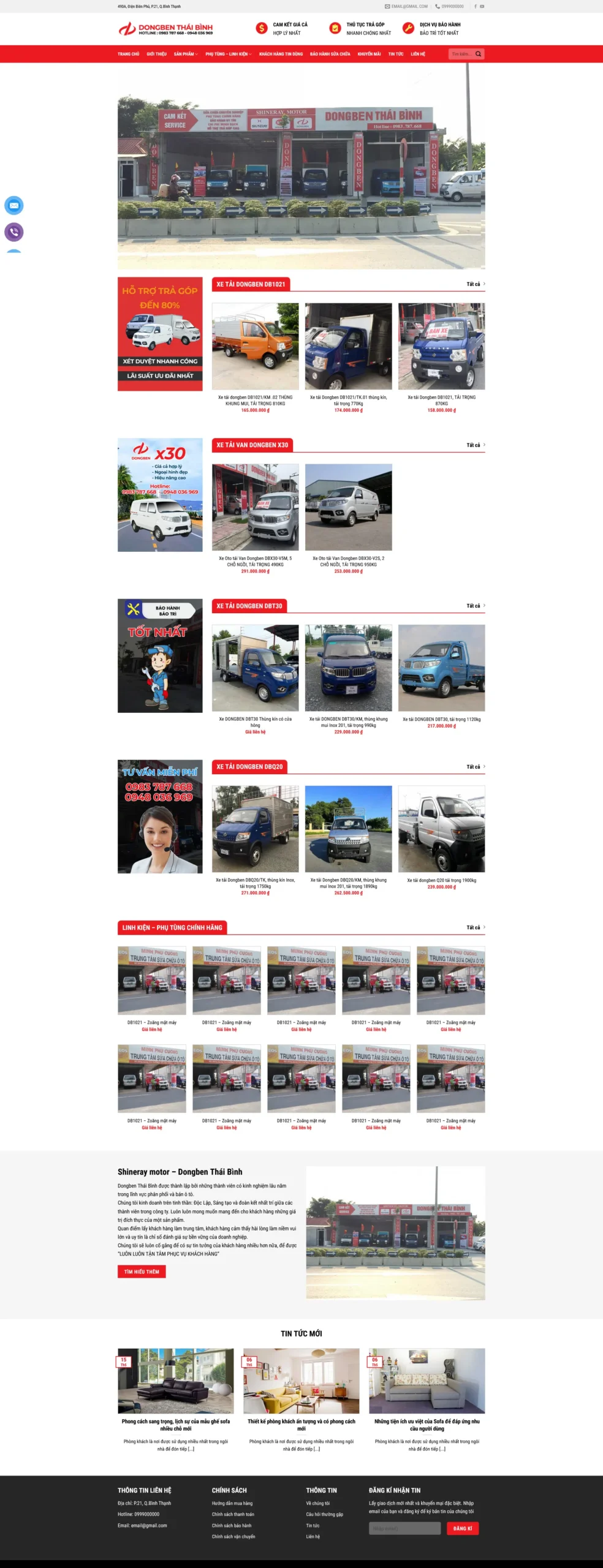
Task: Open the TIN TỨC menu item
Action: tap(395, 53)
